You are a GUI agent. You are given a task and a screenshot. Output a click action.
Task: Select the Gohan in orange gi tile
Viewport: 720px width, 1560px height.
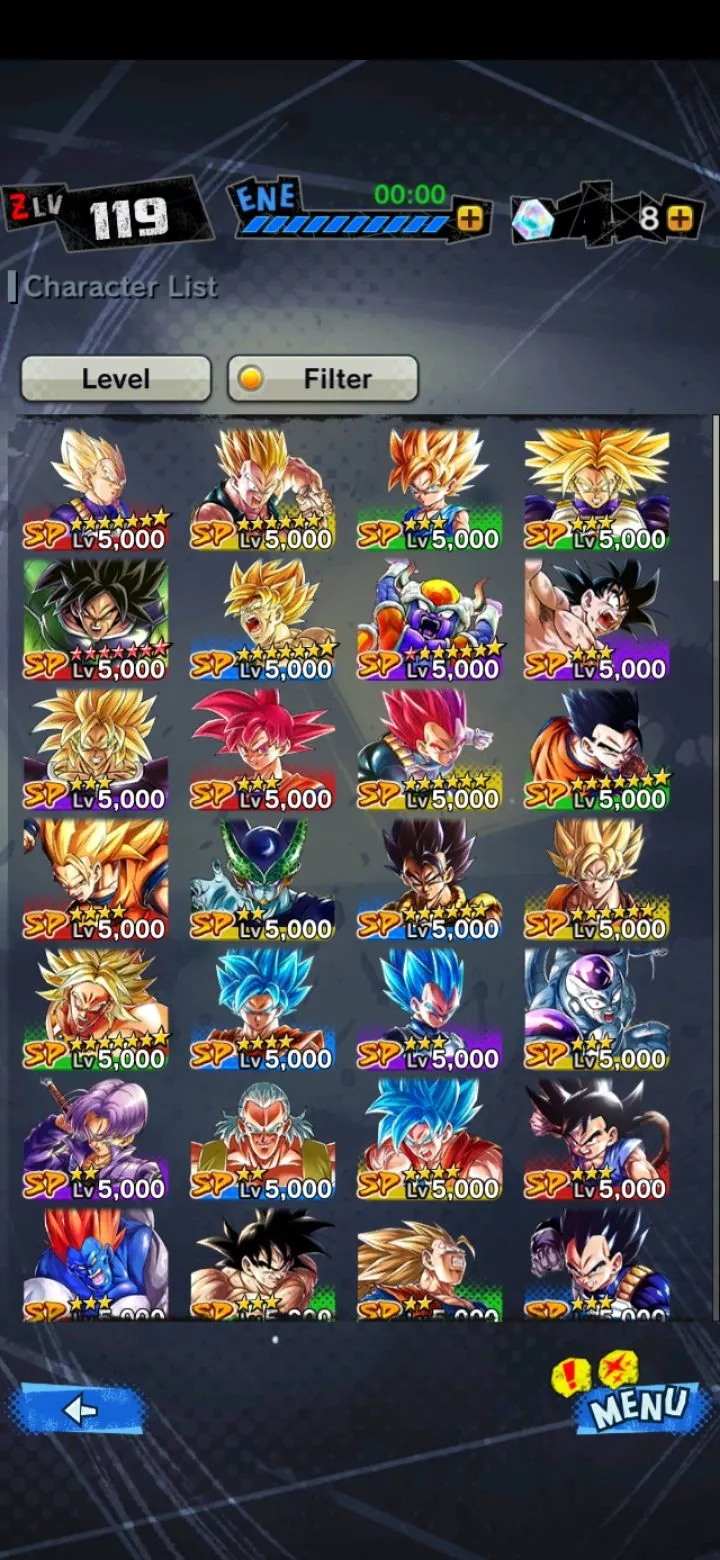click(597, 748)
